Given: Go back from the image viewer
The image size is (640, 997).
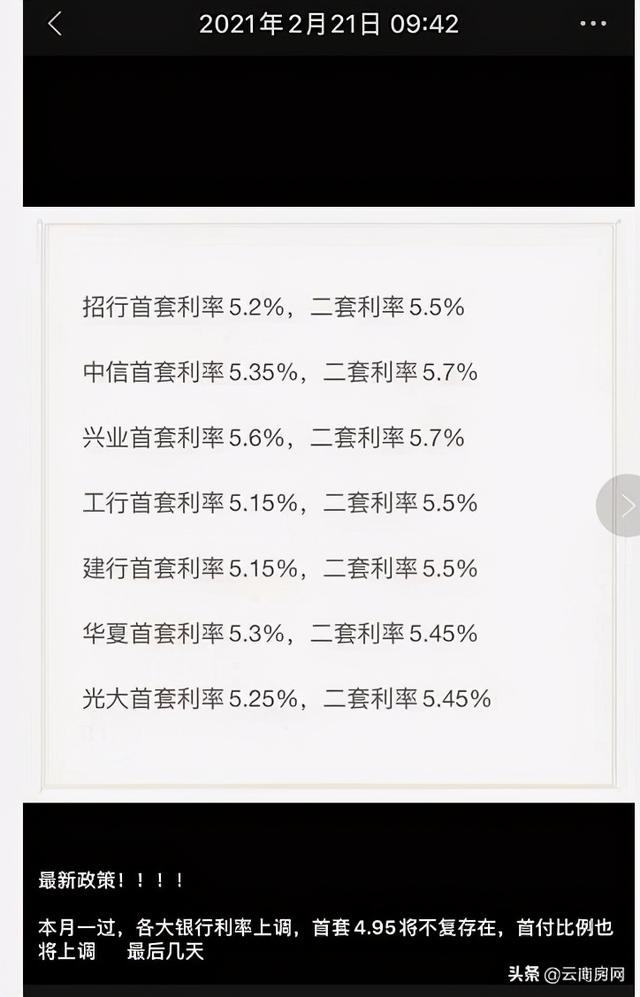Looking at the screenshot, I should coord(55,25).
